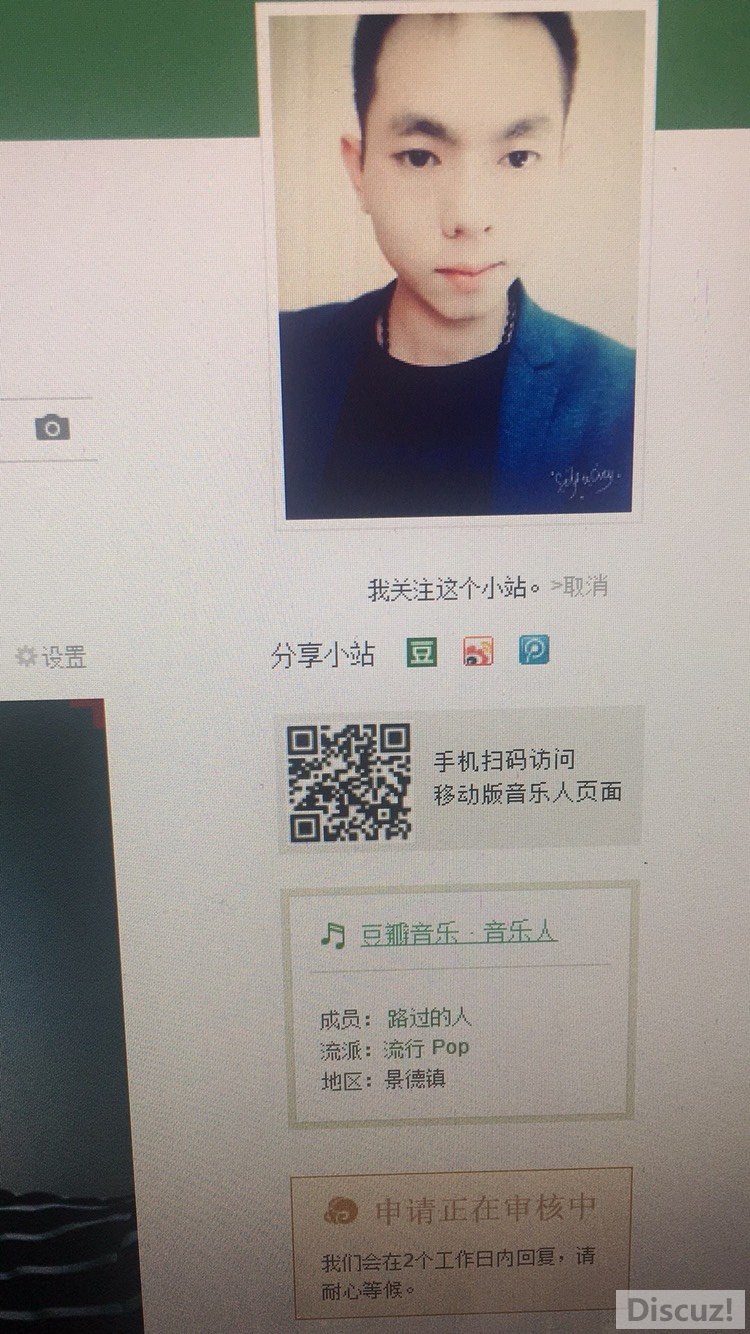Share the site to Douban
The width and height of the screenshot is (750, 1334).
421,653
